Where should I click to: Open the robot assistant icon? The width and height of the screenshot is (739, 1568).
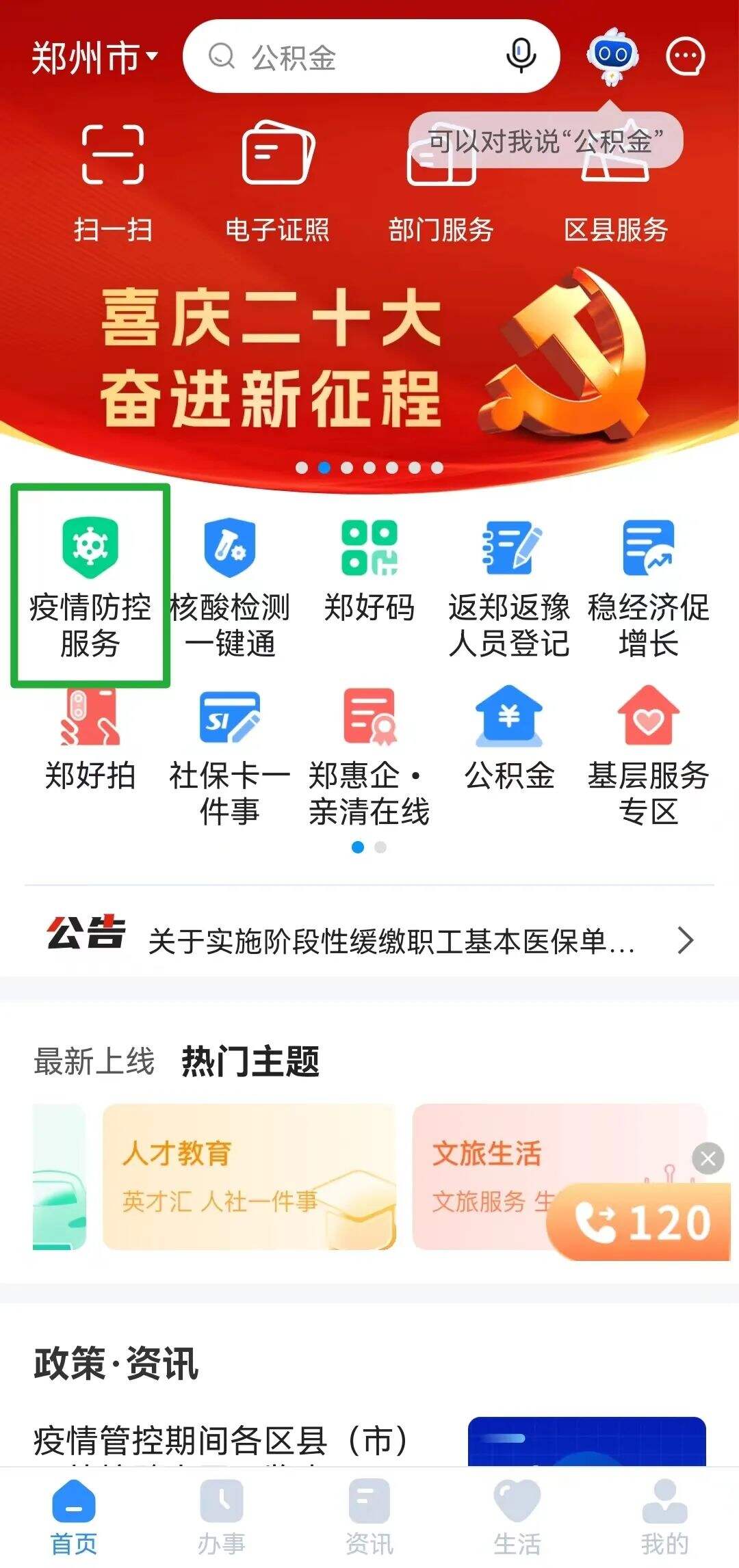coord(612,56)
